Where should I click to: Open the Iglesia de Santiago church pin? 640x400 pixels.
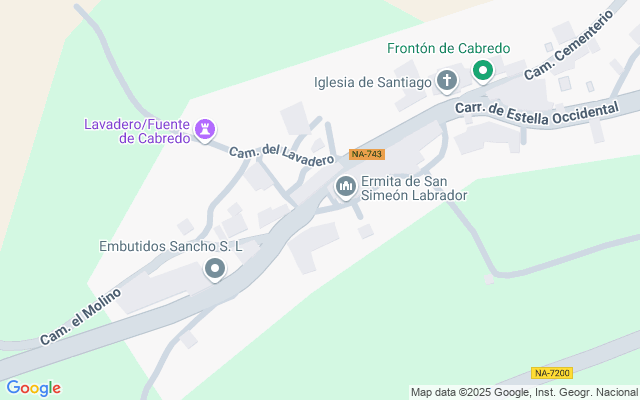click(x=448, y=81)
